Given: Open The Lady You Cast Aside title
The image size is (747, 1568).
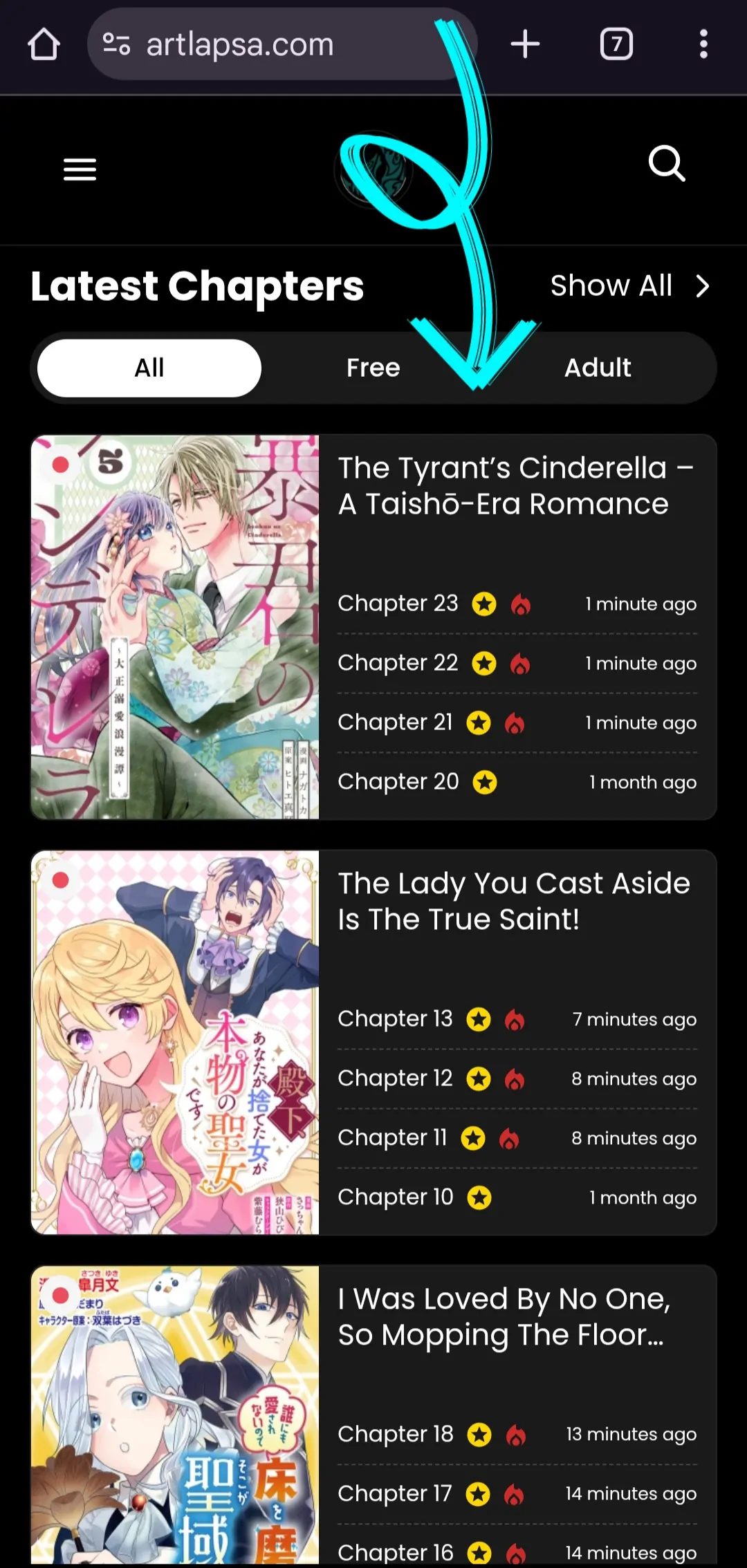Looking at the screenshot, I should click(513, 901).
